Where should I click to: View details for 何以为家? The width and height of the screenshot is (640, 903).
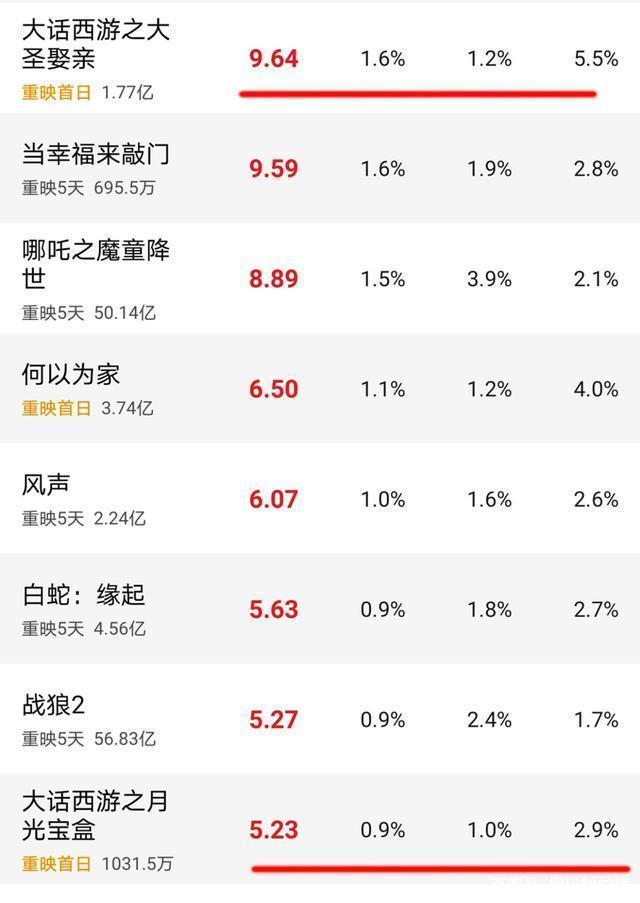pyautogui.click(x=72, y=375)
